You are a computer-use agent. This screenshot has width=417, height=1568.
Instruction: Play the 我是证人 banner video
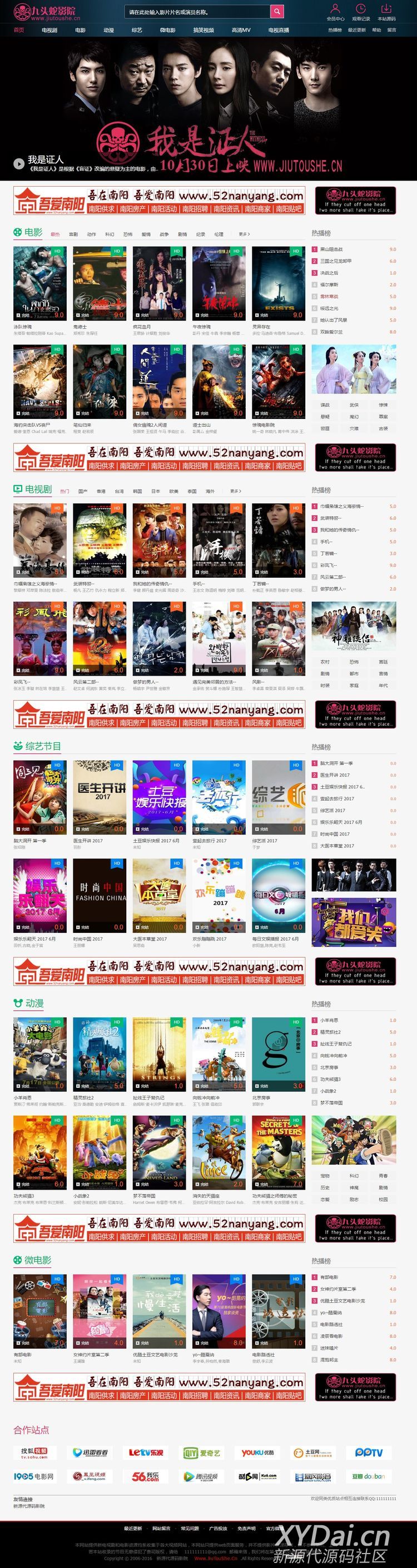(19, 164)
